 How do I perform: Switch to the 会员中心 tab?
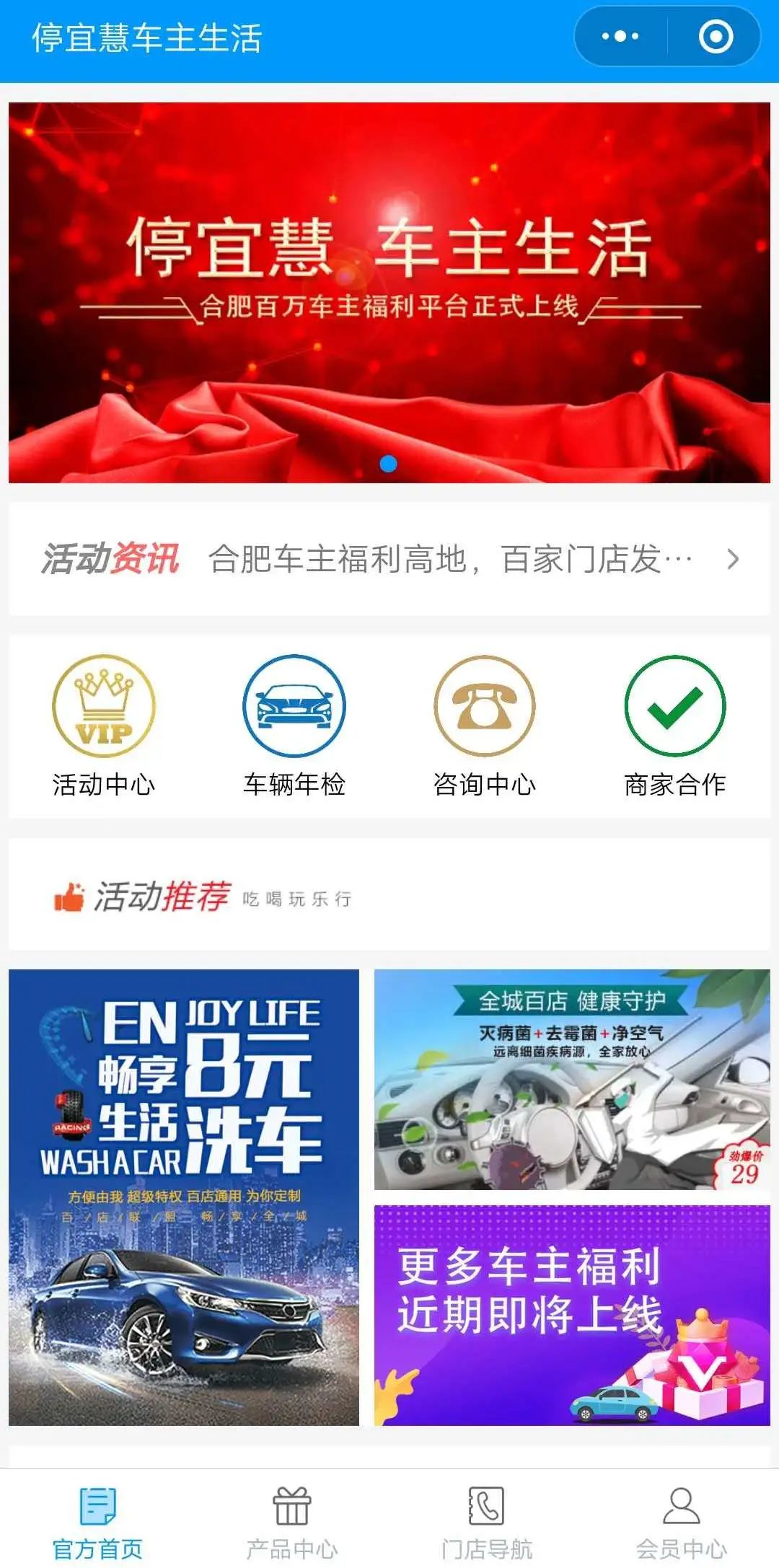click(x=682, y=1522)
